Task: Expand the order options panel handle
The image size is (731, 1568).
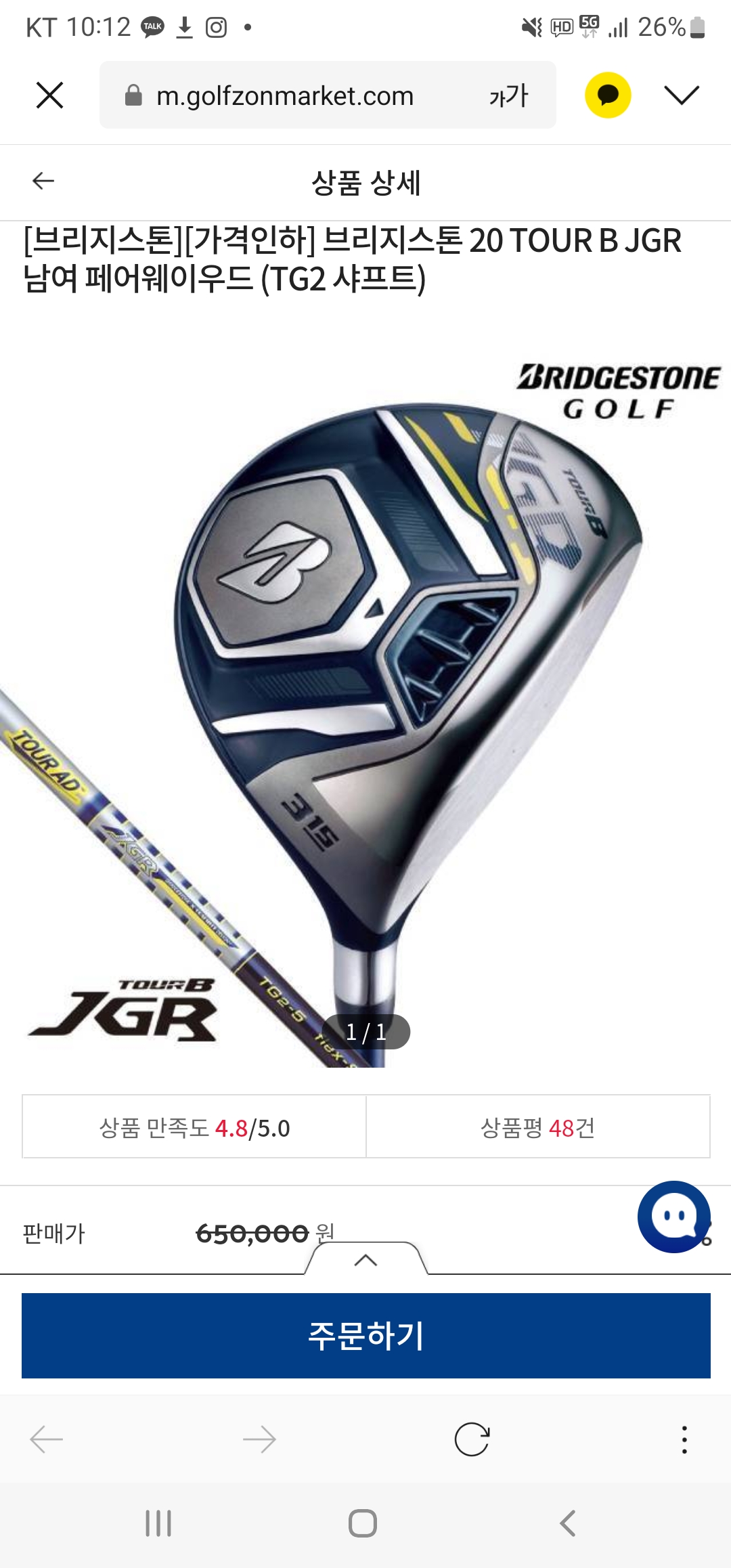Action: click(x=365, y=1260)
